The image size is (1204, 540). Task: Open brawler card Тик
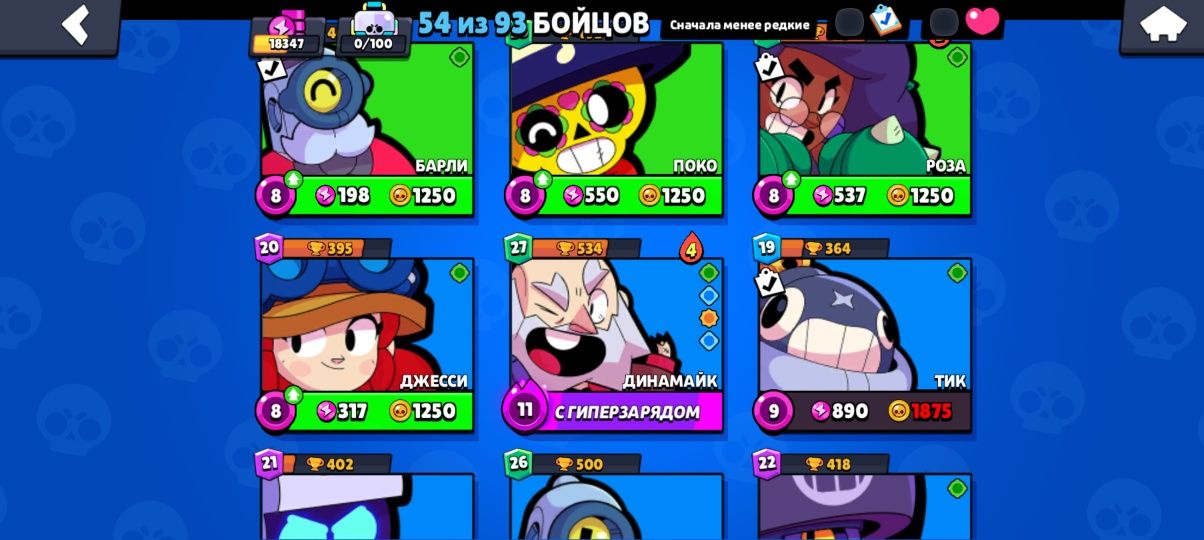pos(864,330)
